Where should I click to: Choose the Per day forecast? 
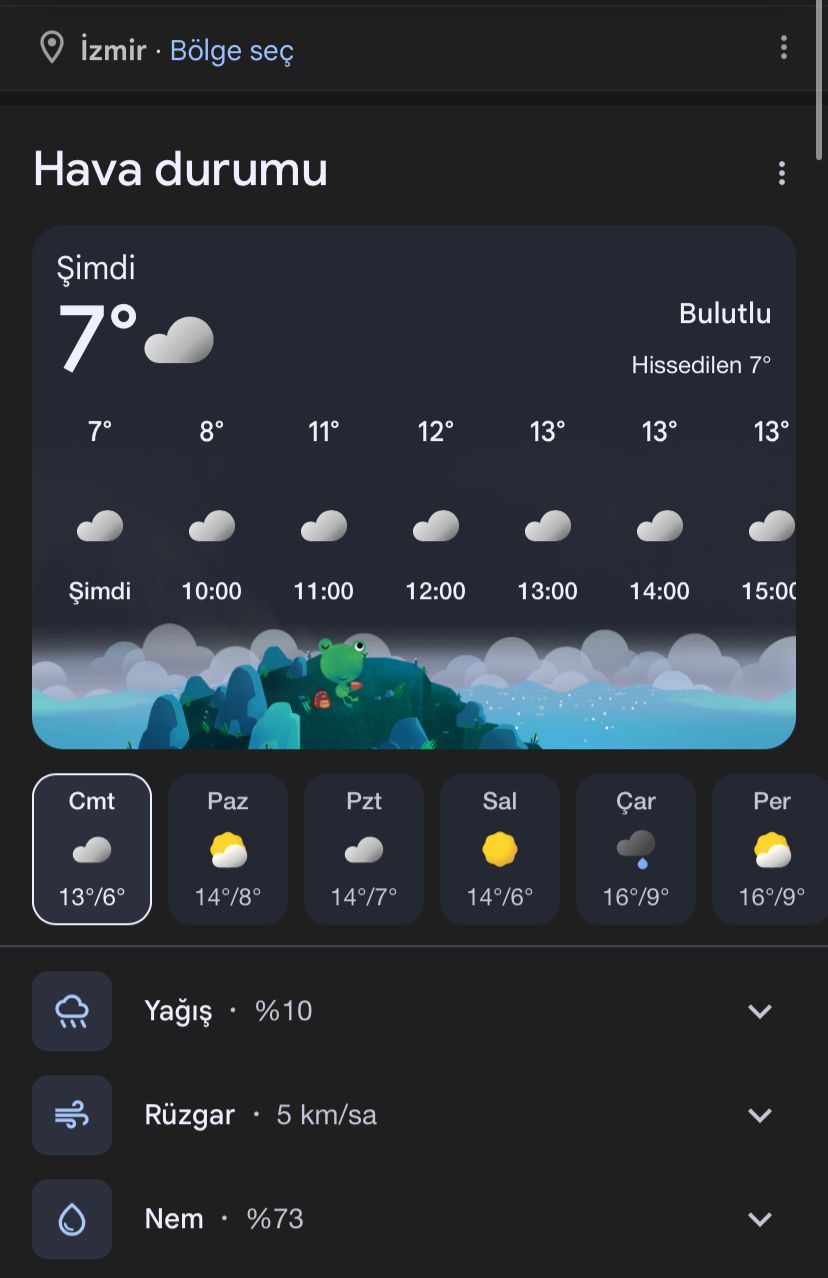click(770, 849)
